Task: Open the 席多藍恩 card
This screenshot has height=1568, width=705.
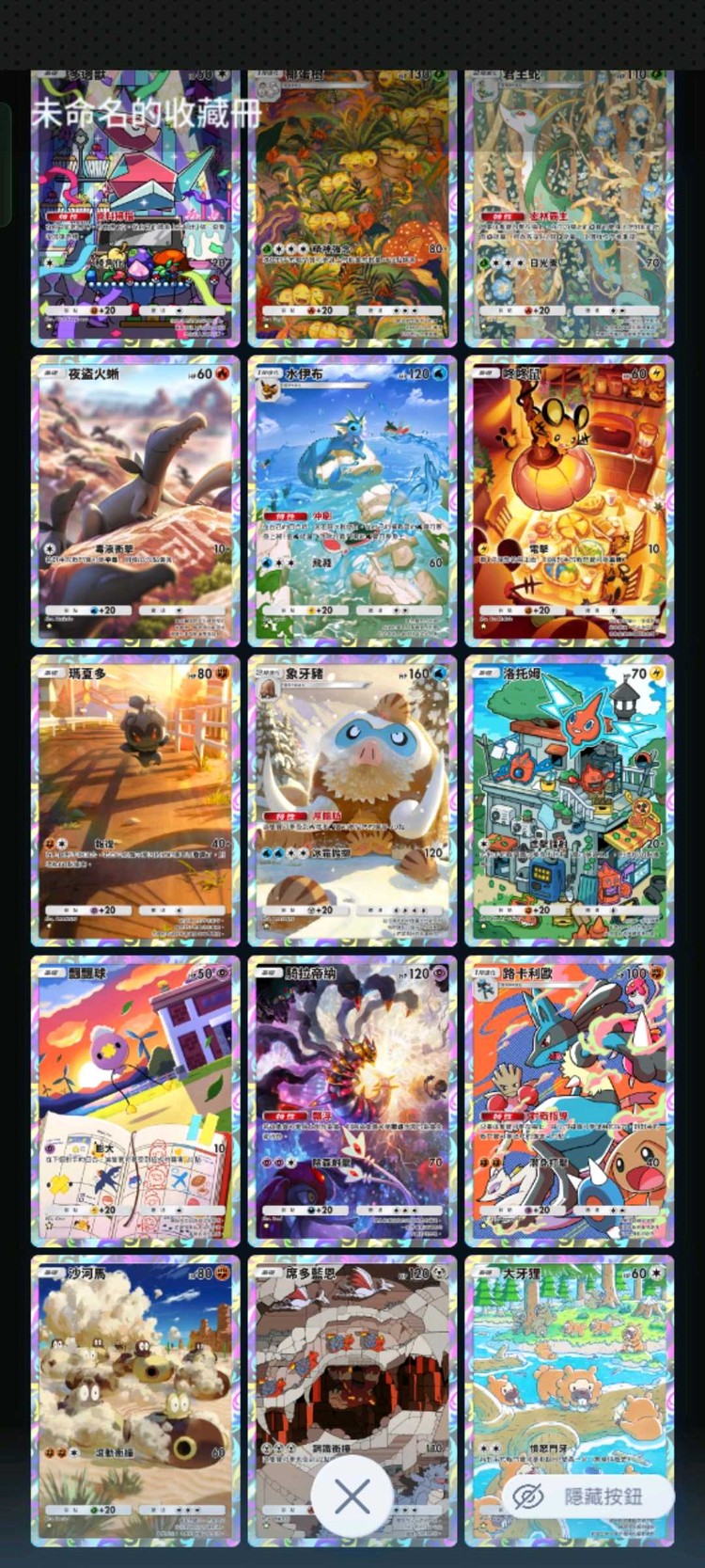Action: tap(352, 1364)
